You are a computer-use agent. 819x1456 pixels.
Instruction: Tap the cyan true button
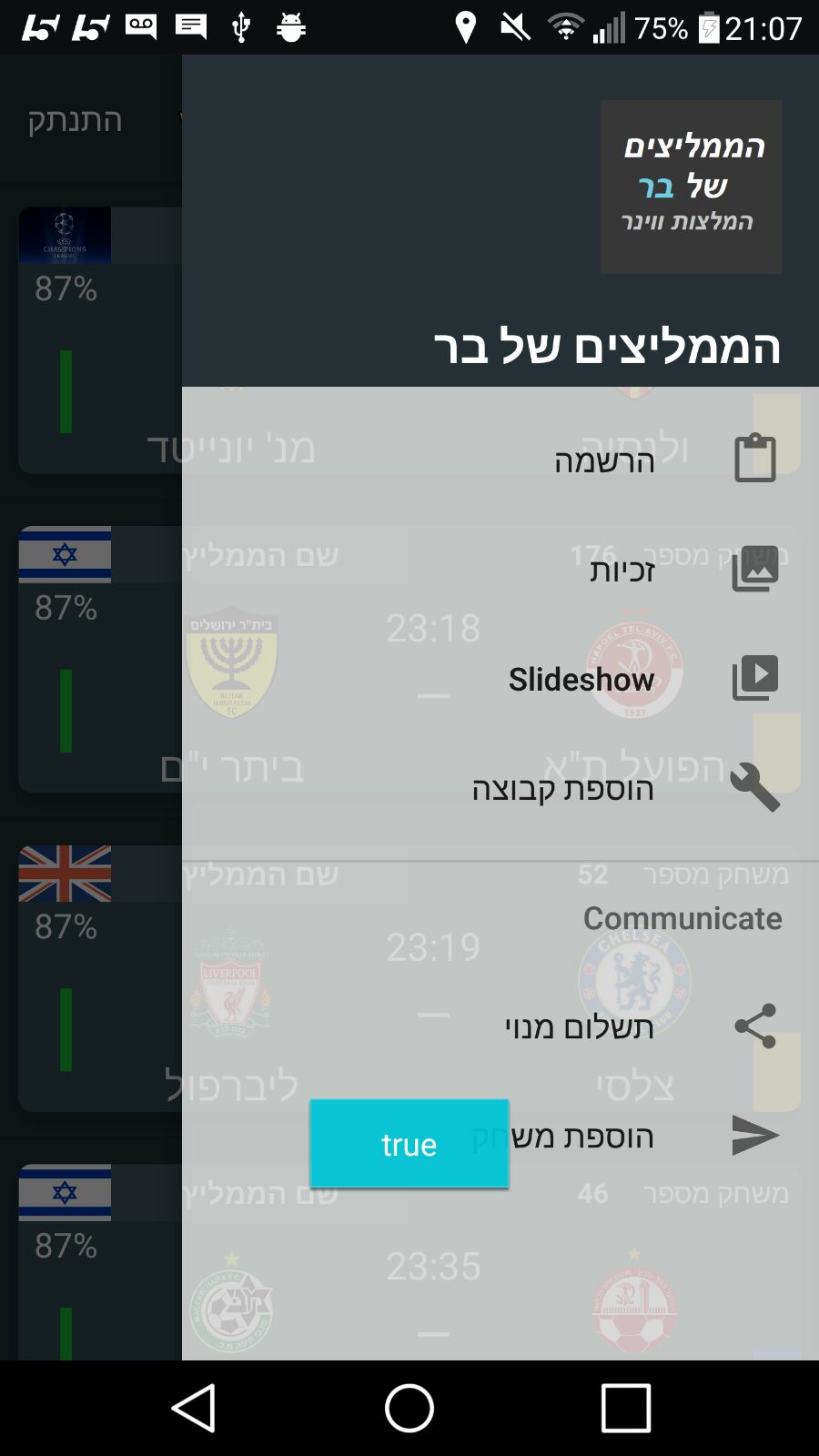[x=409, y=1144]
